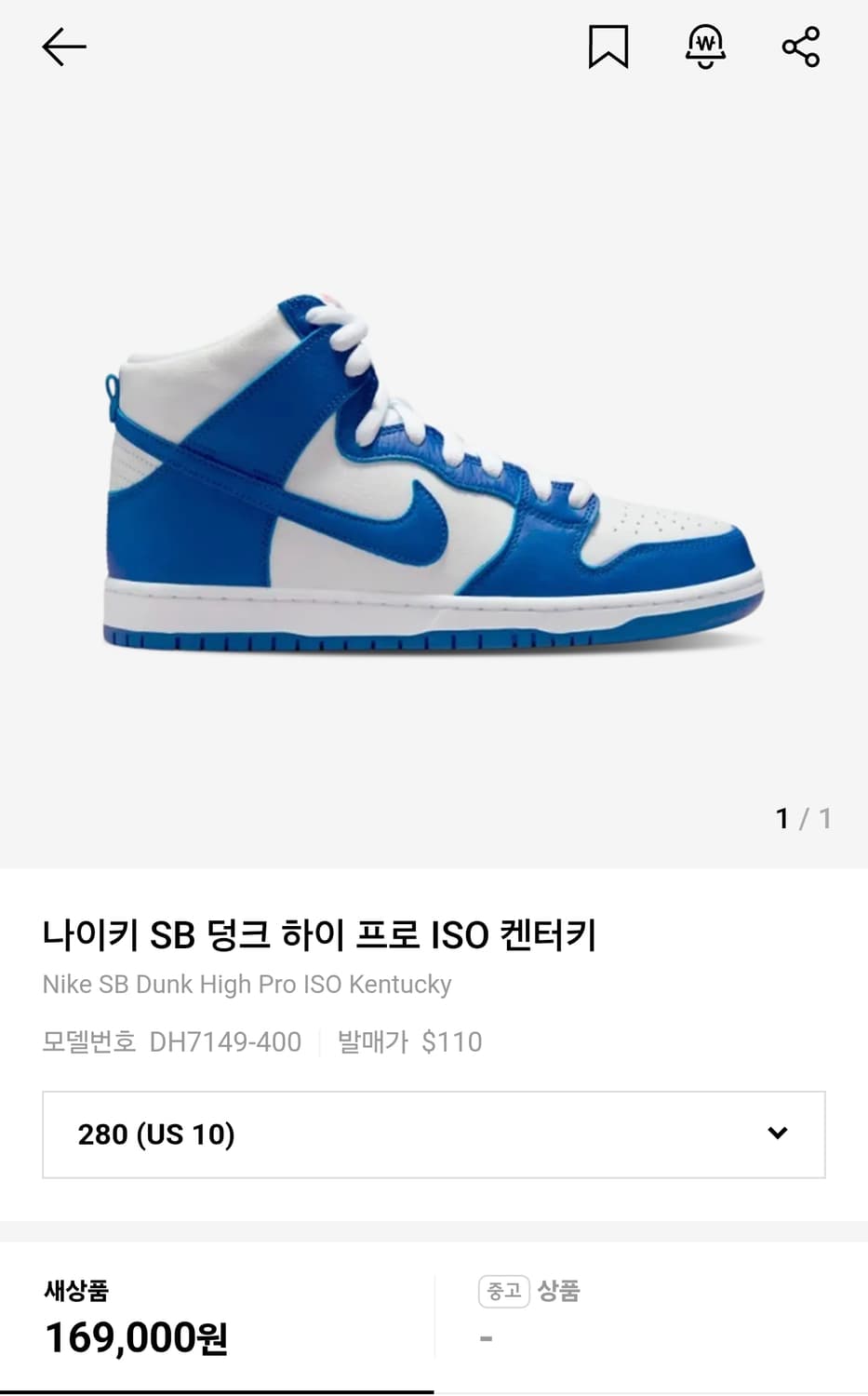Tap the 중고 badge next to 상품

[x=502, y=1291]
